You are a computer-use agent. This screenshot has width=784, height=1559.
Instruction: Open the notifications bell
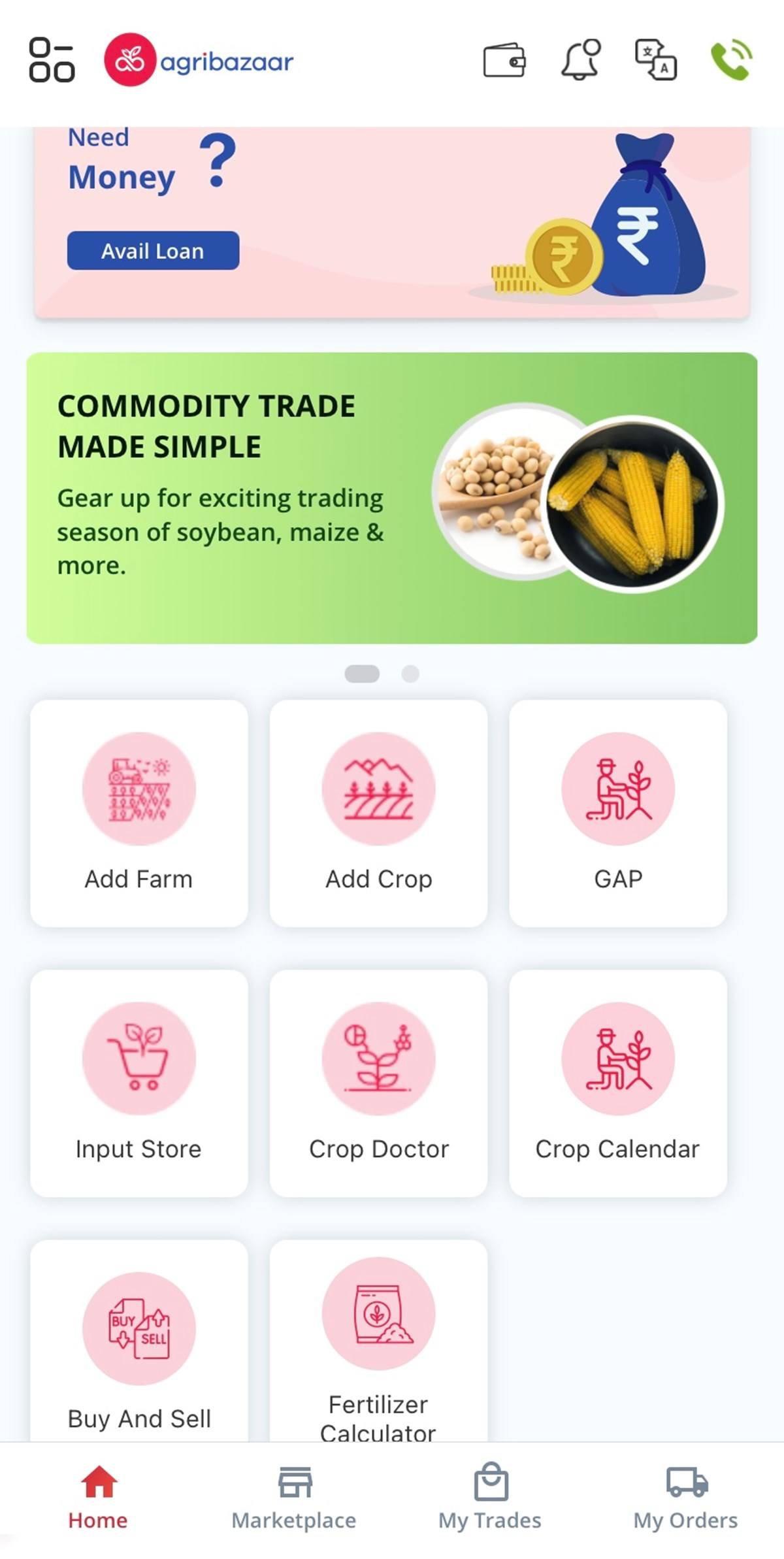(580, 60)
